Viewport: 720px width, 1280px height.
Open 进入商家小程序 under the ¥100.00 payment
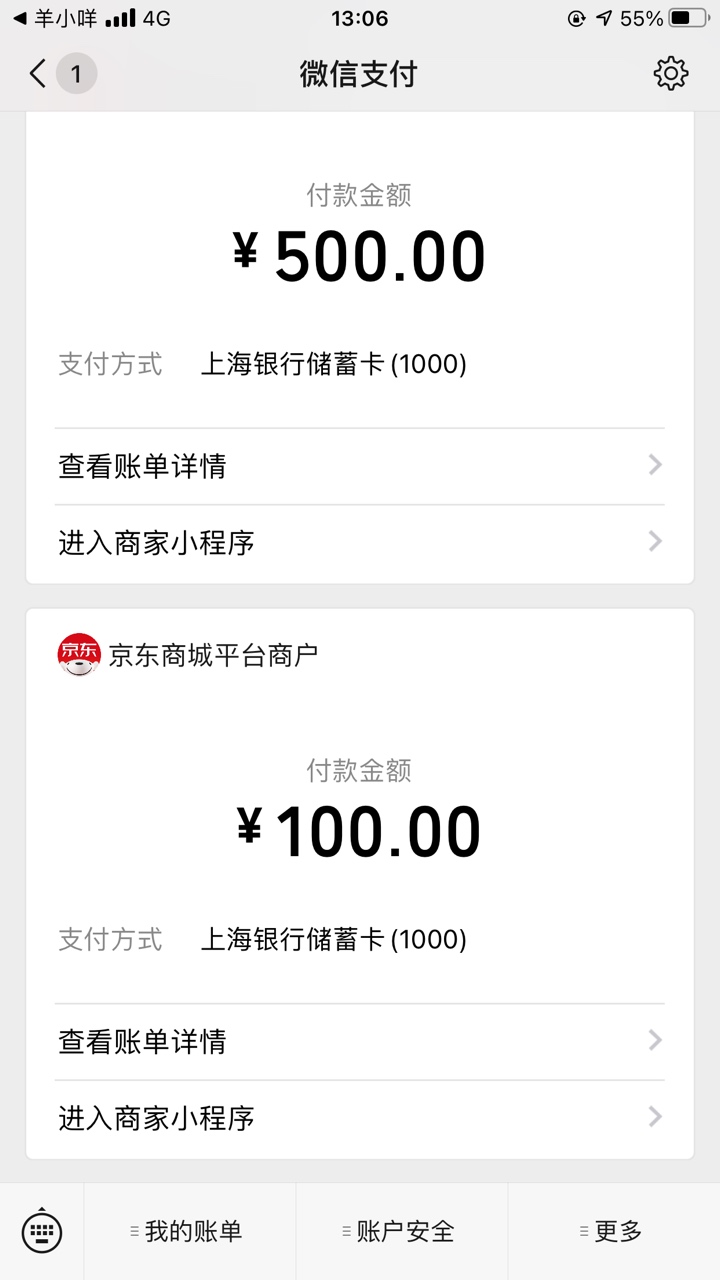[x=360, y=1118]
